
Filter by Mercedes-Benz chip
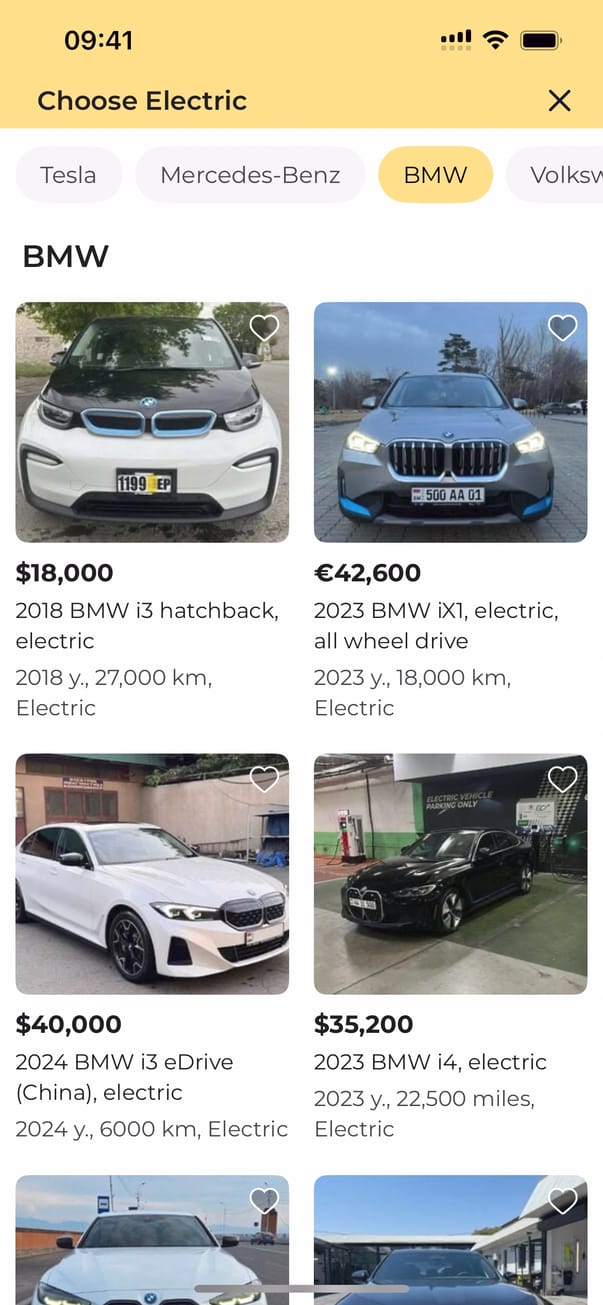click(250, 175)
